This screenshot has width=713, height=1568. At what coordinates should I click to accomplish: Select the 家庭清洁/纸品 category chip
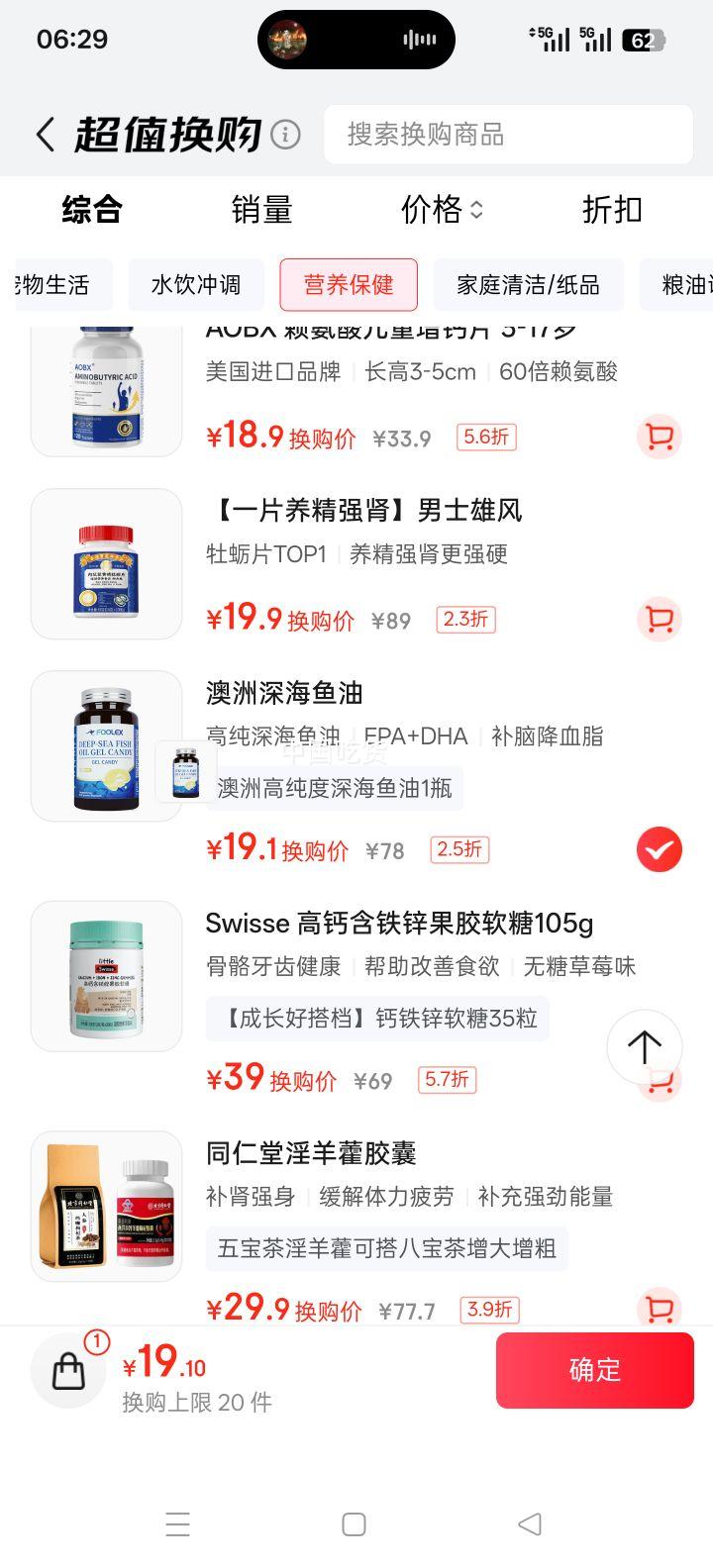528,285
